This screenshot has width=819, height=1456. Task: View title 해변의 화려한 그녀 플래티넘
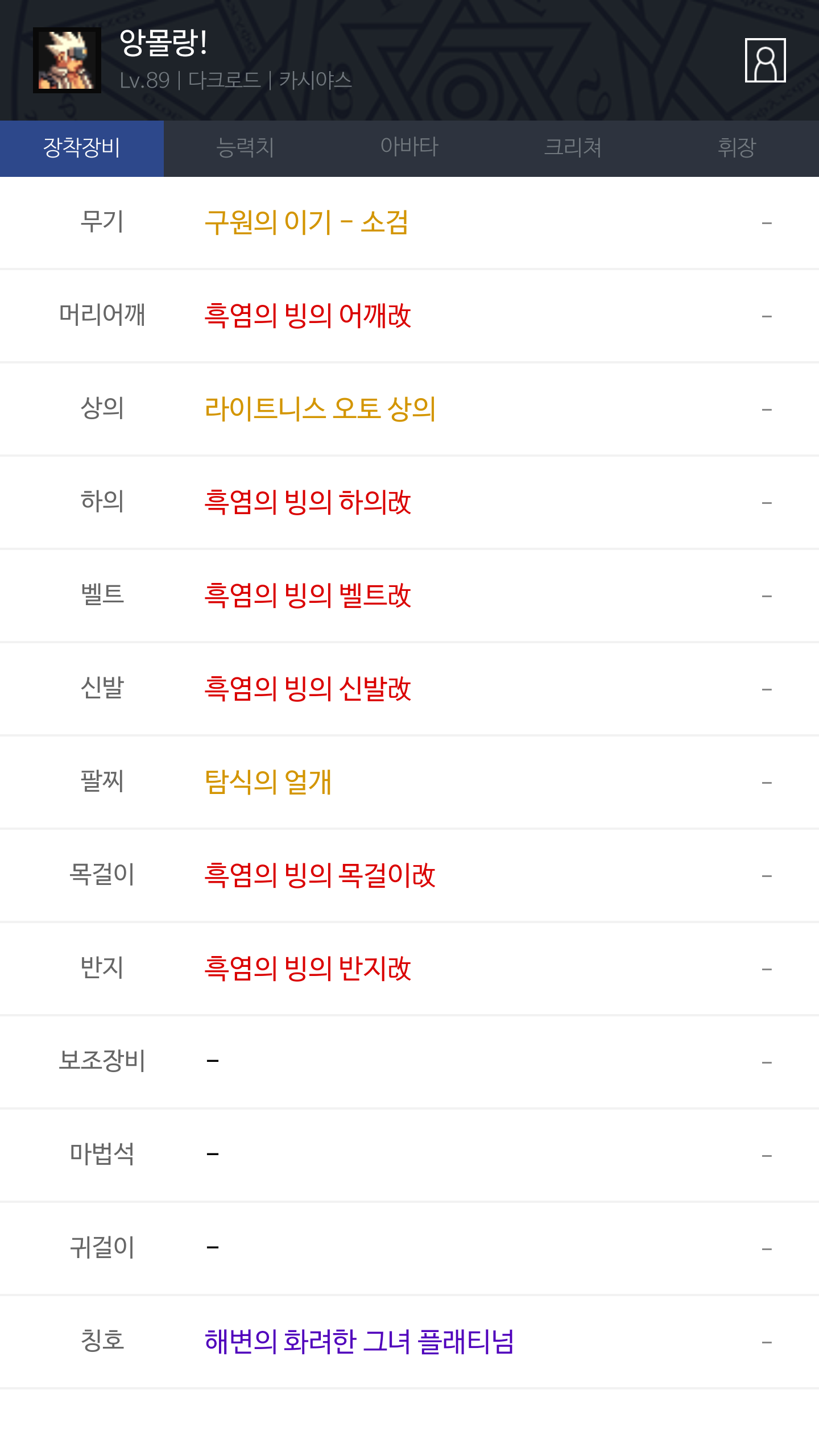(x=359, y=1342)
